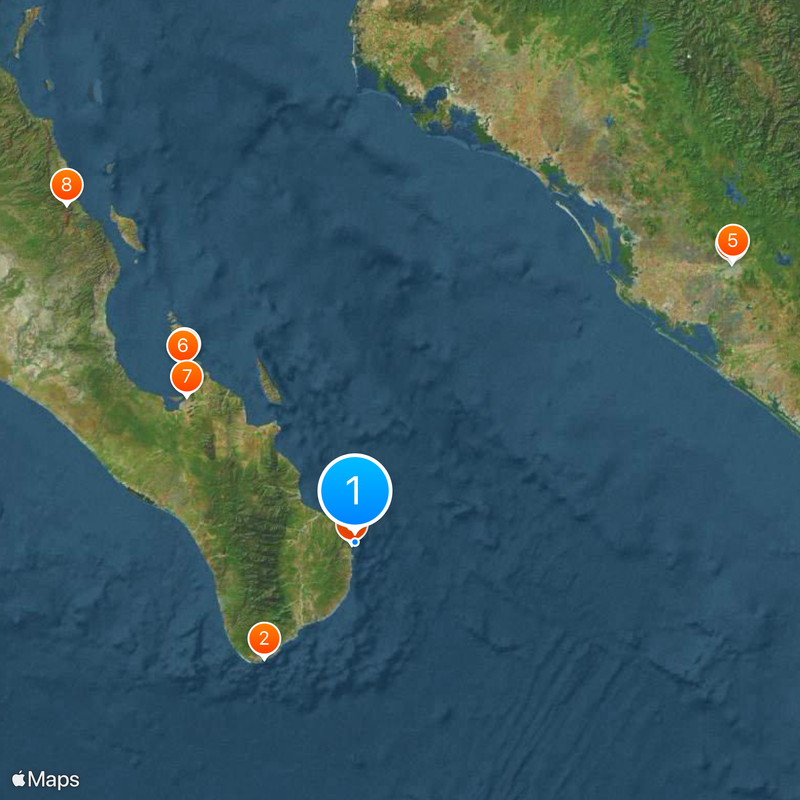This screenshot has width=800, height=800.
Task: Open the orange map pin numbered 8
Action: (x=67, y=184)
